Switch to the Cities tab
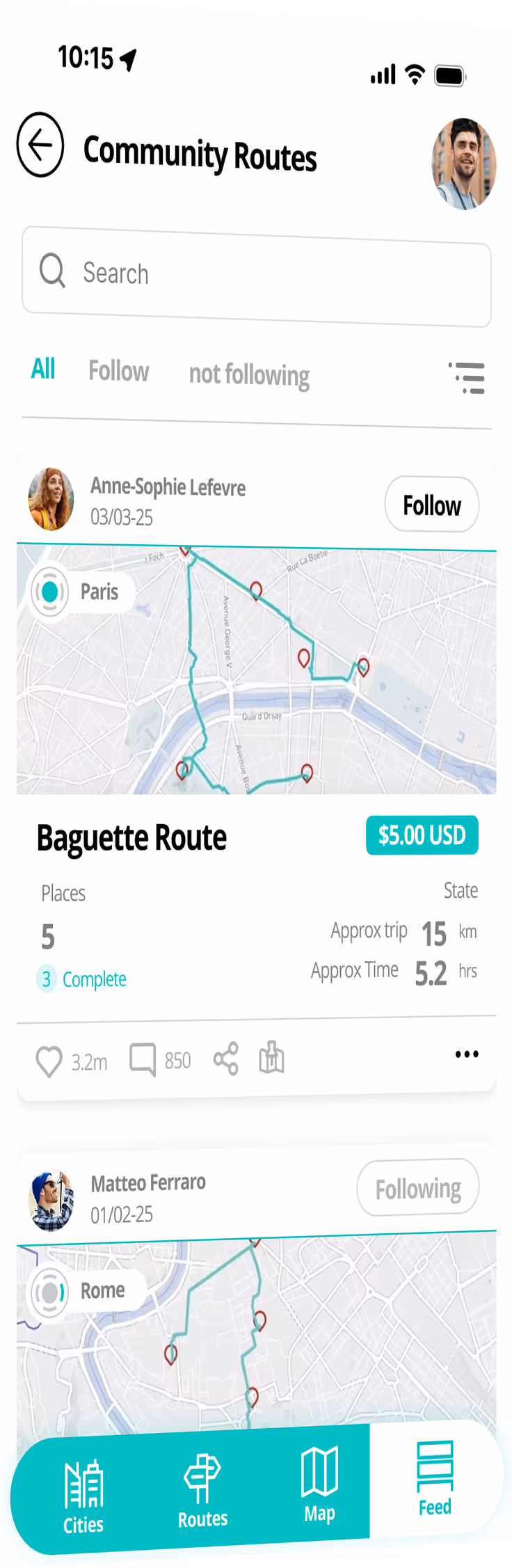The image size is (512, 1568). point(83,1494)
